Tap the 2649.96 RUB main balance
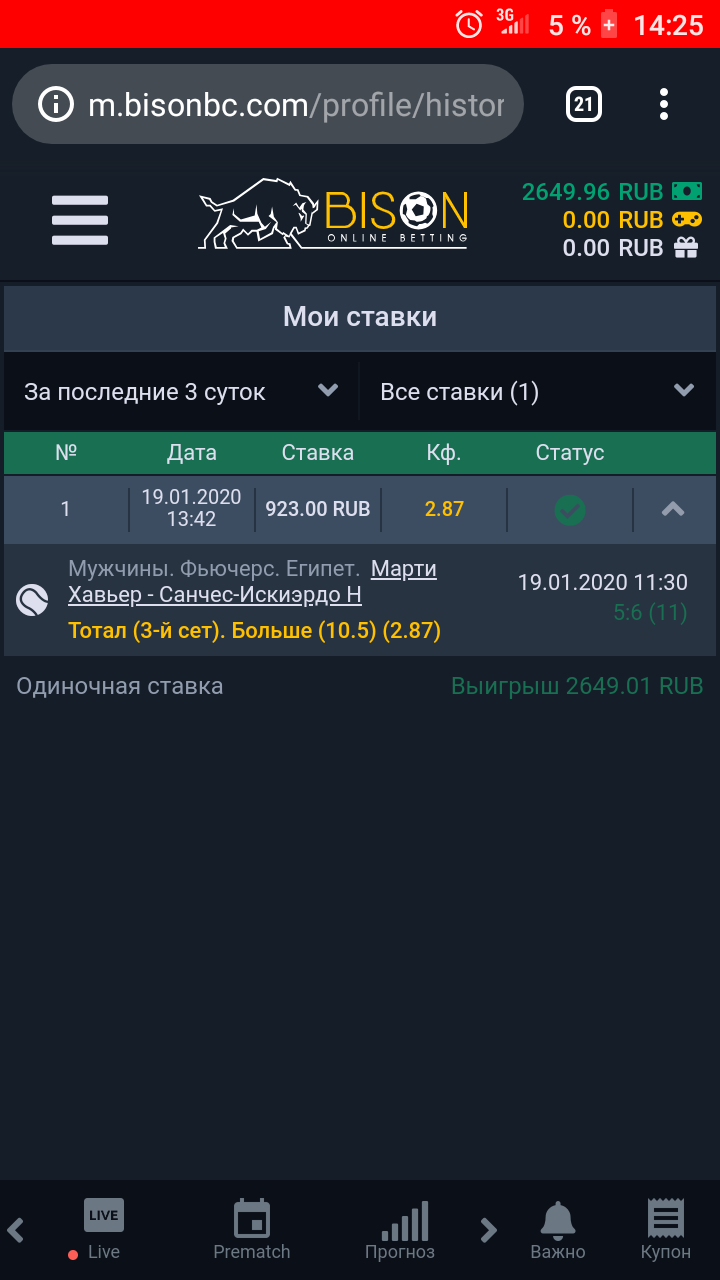Screen dimensions: 720x1280 click(x=611, y=192)
